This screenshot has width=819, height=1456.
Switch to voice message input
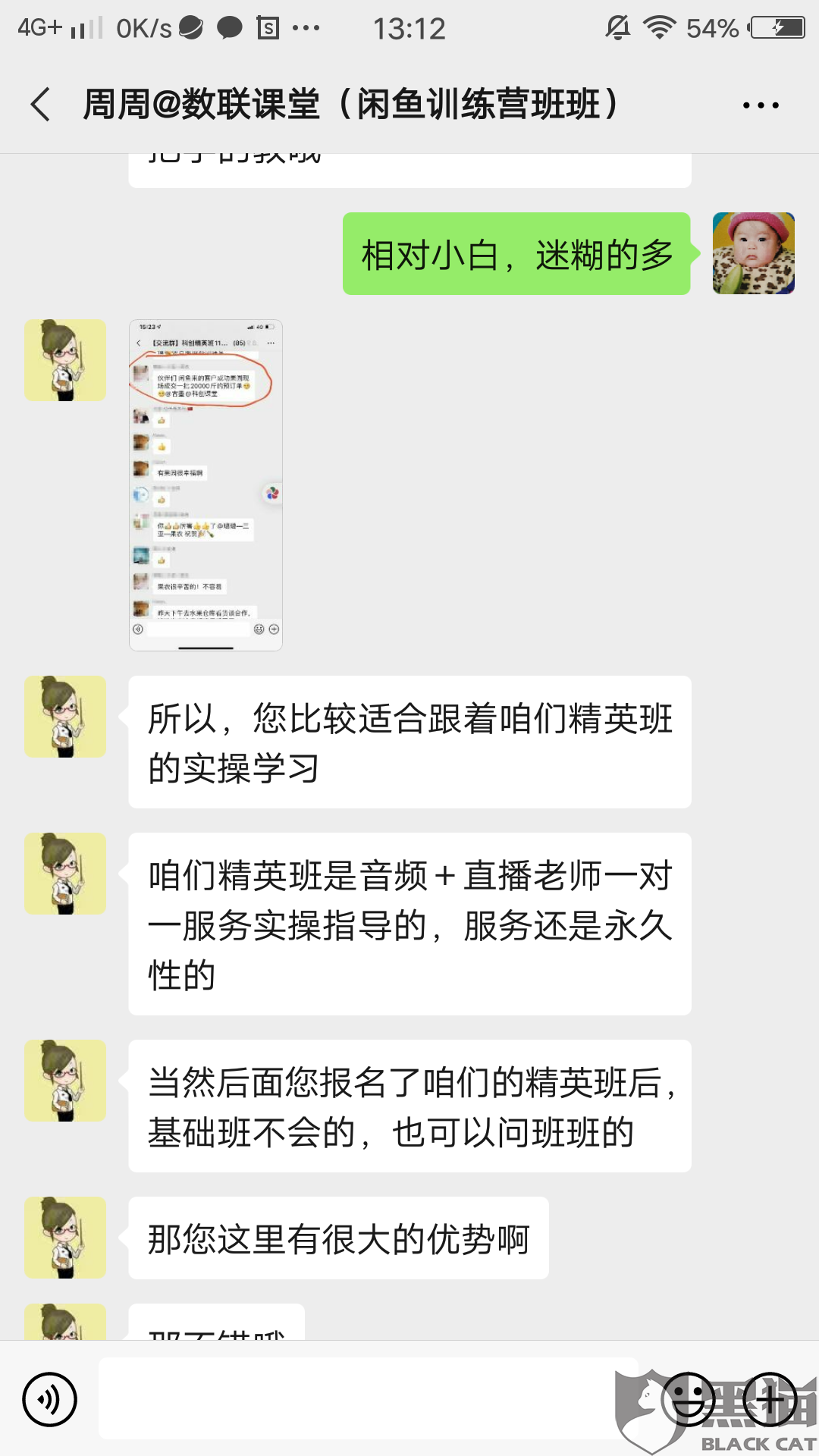50,1399
